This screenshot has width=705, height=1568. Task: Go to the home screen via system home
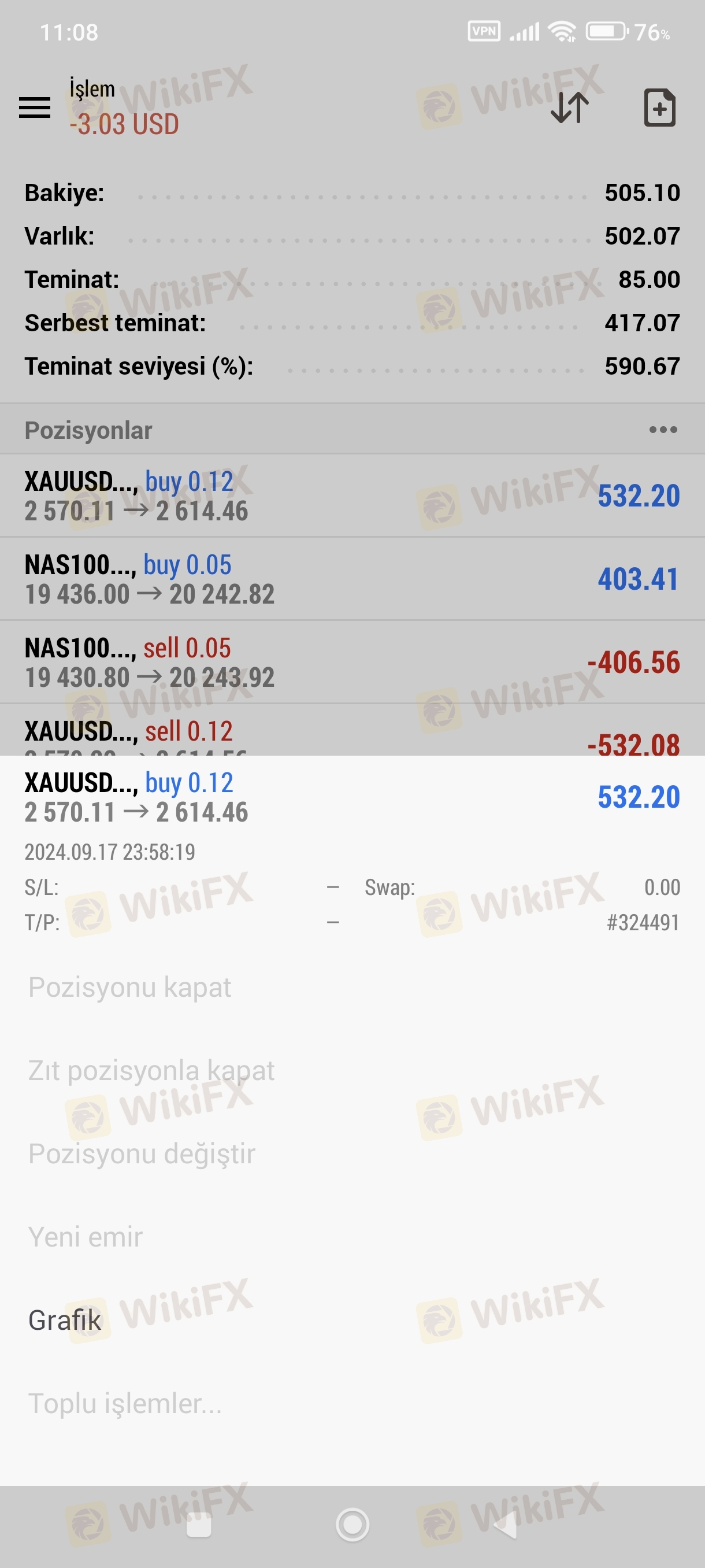pyautogui.click(x=352, y=1525)
